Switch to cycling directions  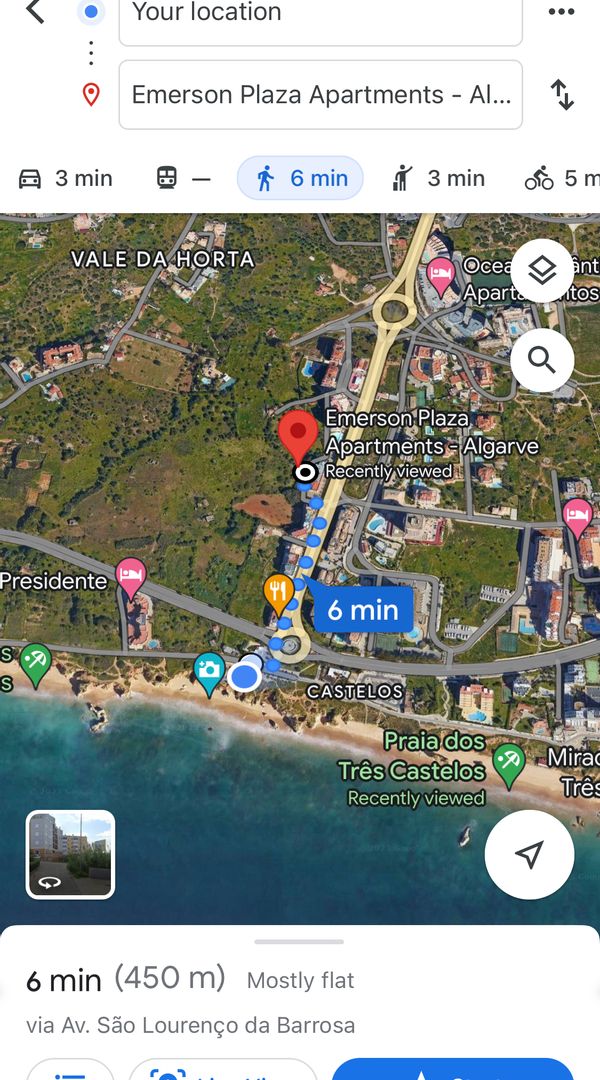pos(561,178)
